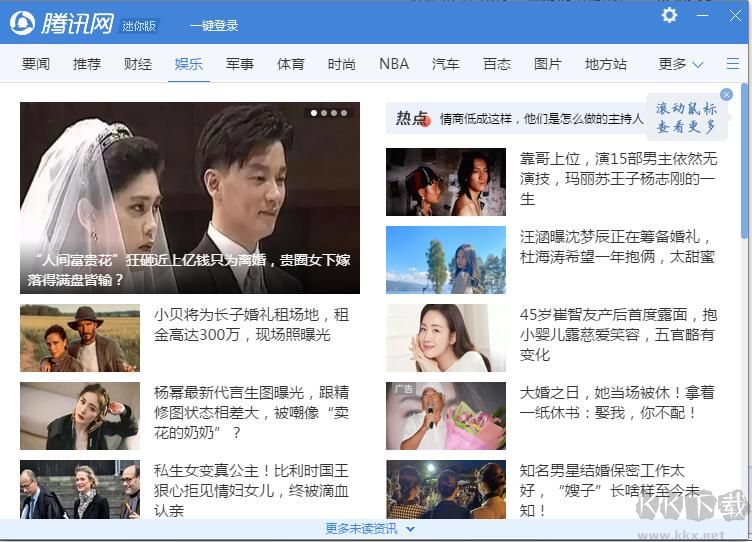Open article 小贝将为长子婚礼租场地
This screenshot has height=542, width=752.
(251, 324)
